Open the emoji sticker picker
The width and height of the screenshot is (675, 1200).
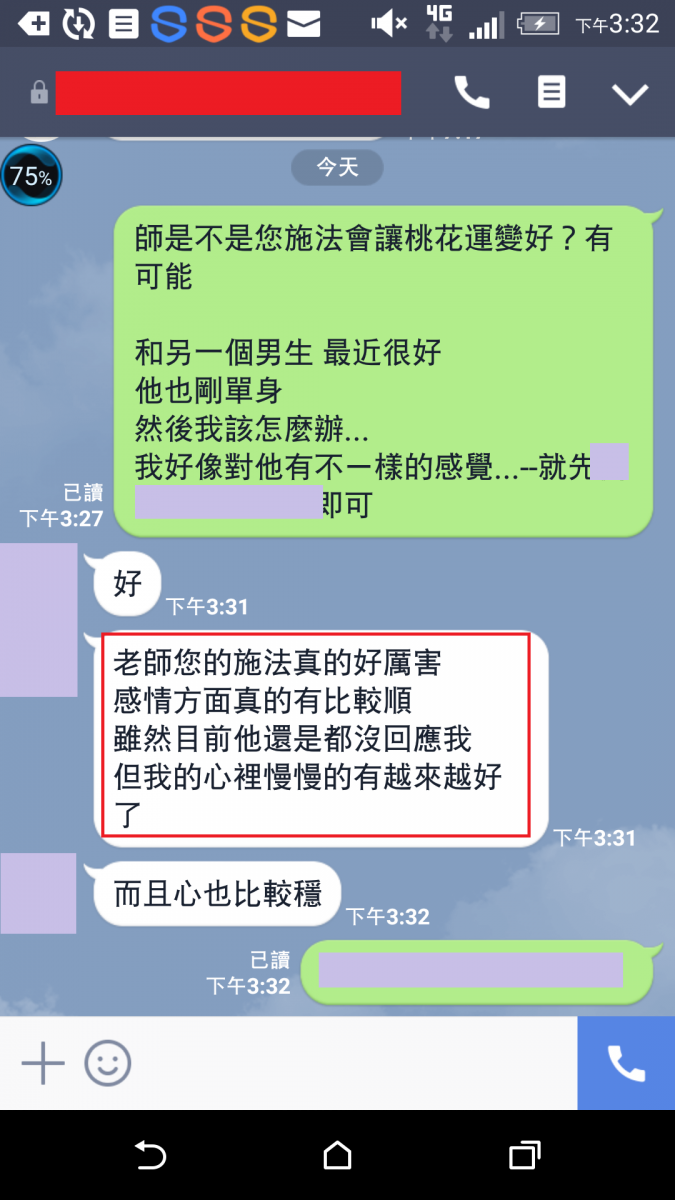click(x=107, y=1063)
